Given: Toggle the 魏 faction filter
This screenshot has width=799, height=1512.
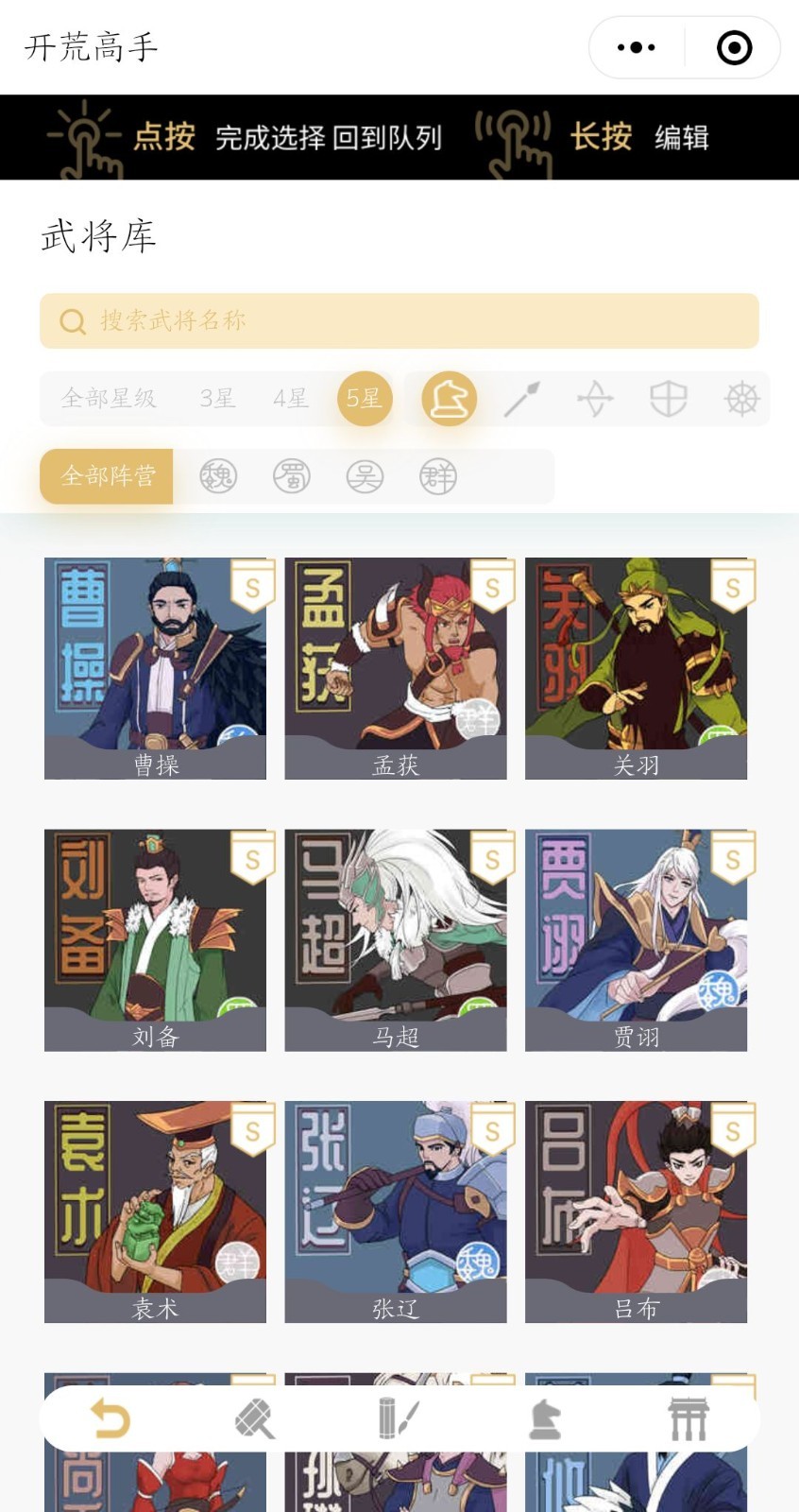Looking at the screenshot, I should (x=221, y=475).
